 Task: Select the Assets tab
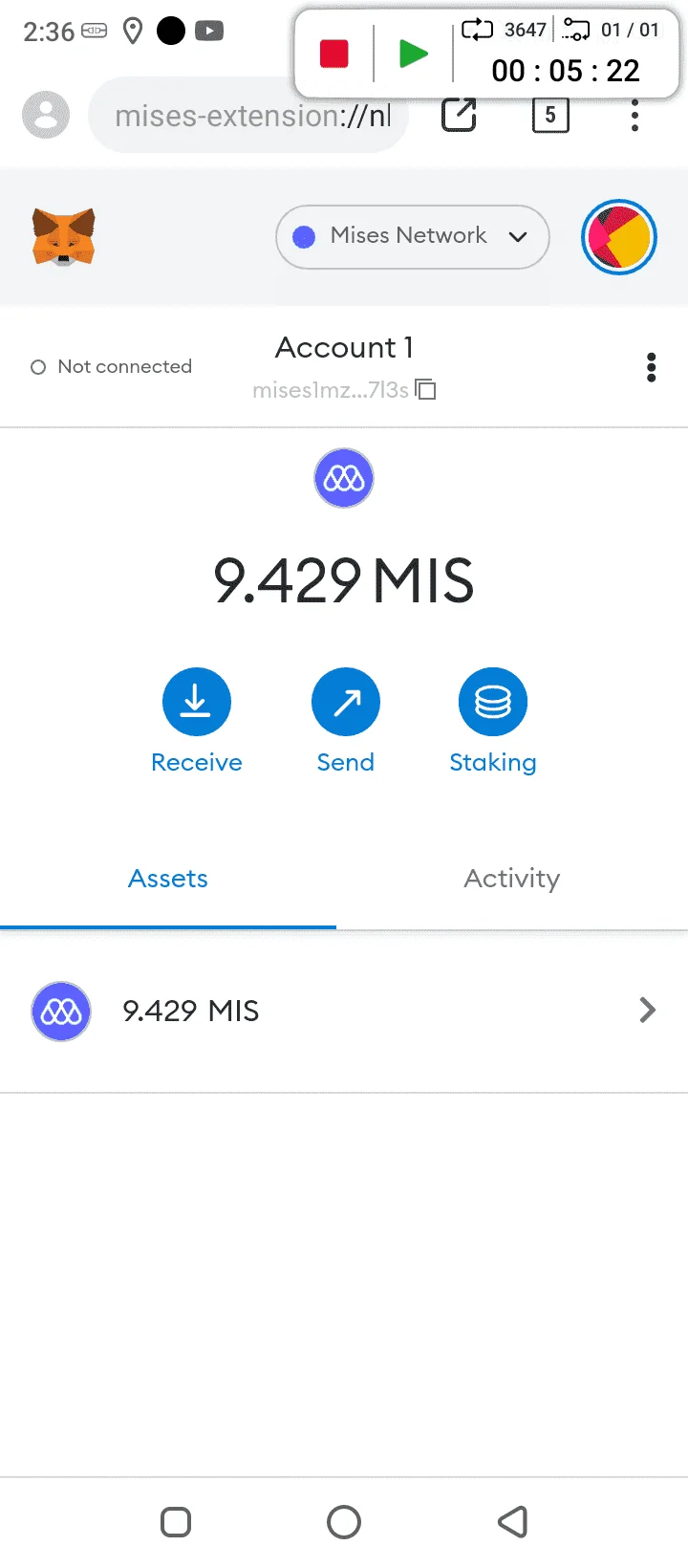tap(168, 879)
